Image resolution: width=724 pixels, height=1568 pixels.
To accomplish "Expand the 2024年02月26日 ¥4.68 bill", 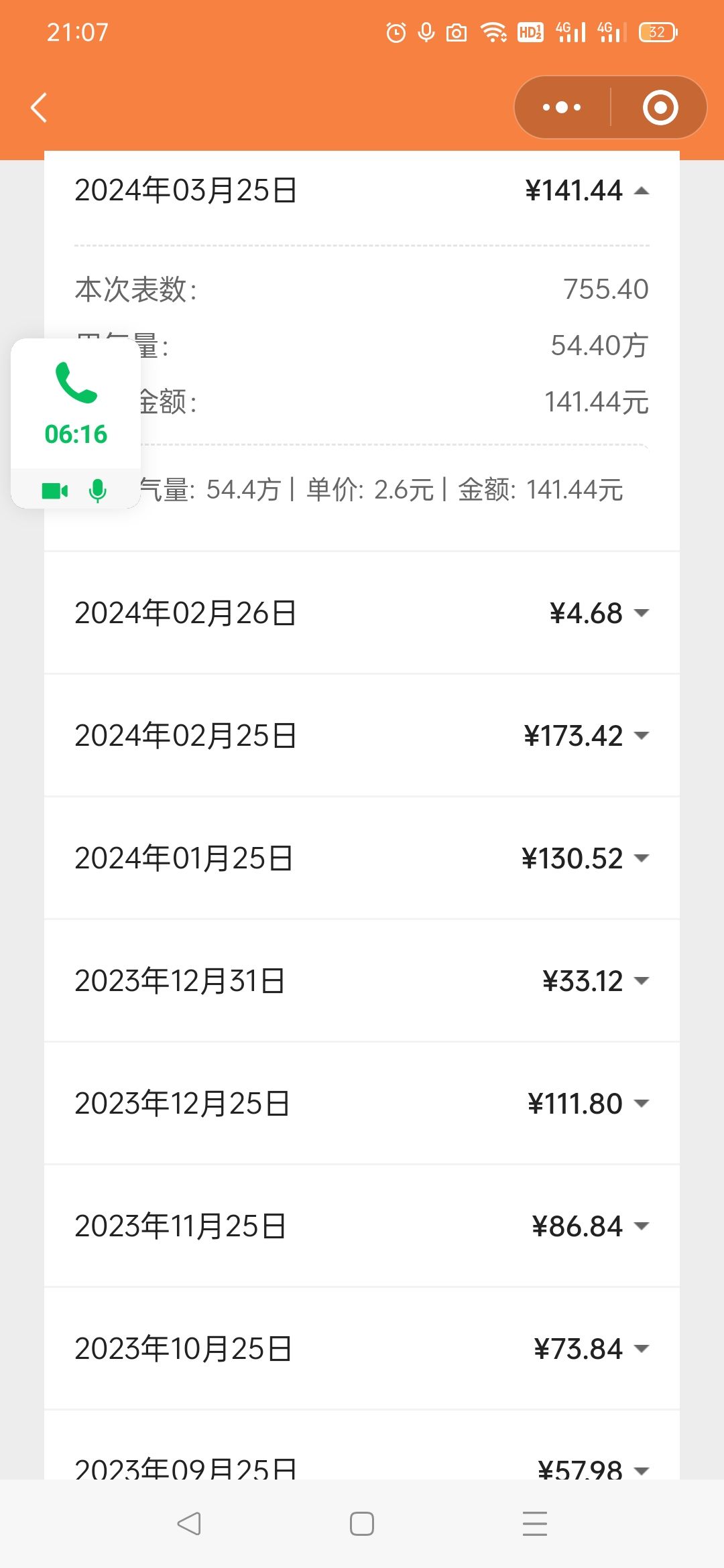I will pyautogui.click(x=362, y=613).
